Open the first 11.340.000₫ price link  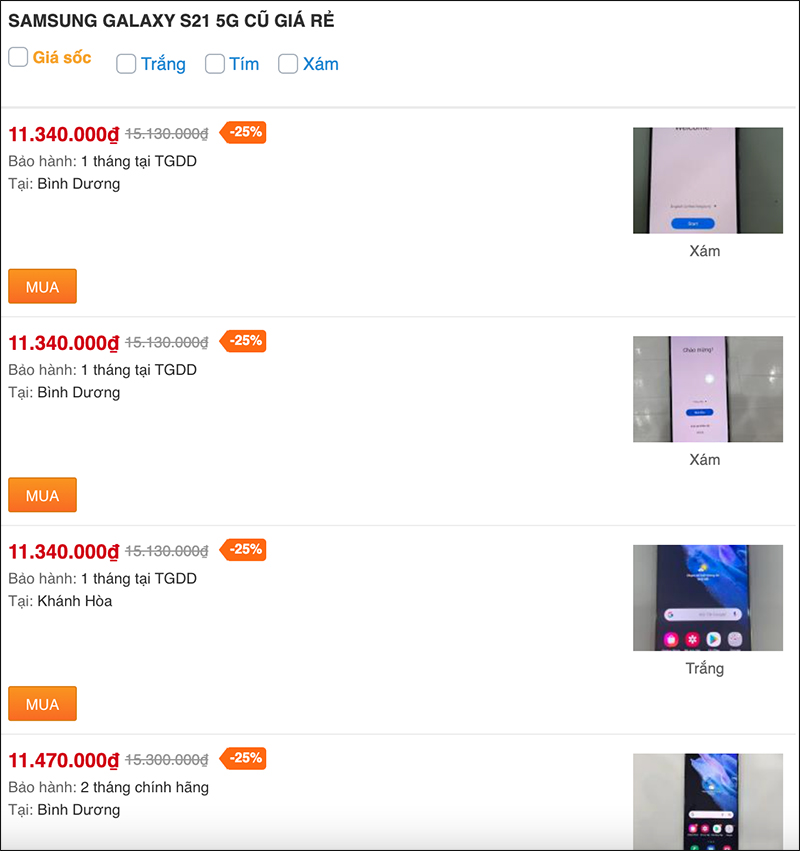coord(62,132)
